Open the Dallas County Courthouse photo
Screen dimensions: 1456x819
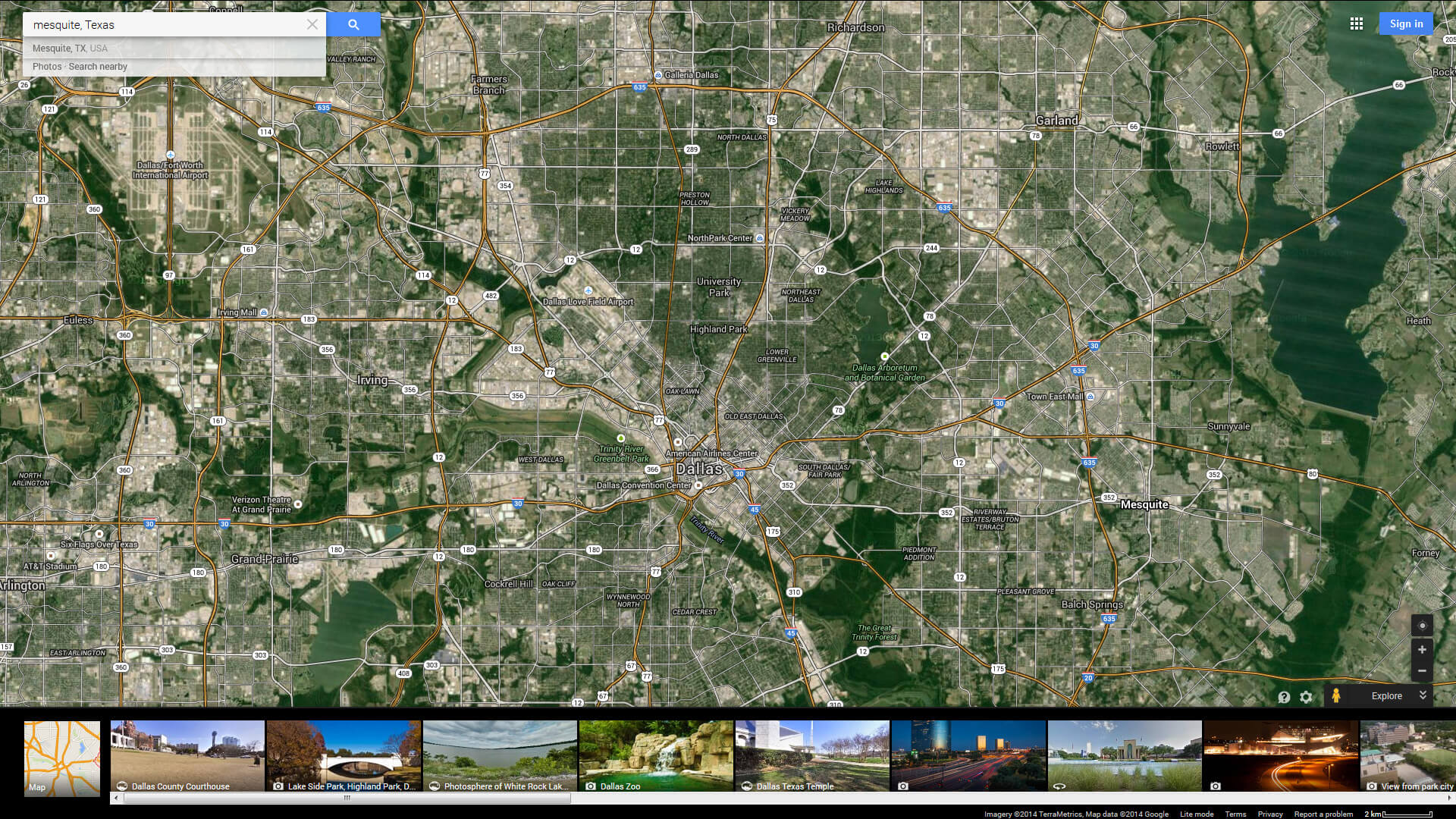187,756
